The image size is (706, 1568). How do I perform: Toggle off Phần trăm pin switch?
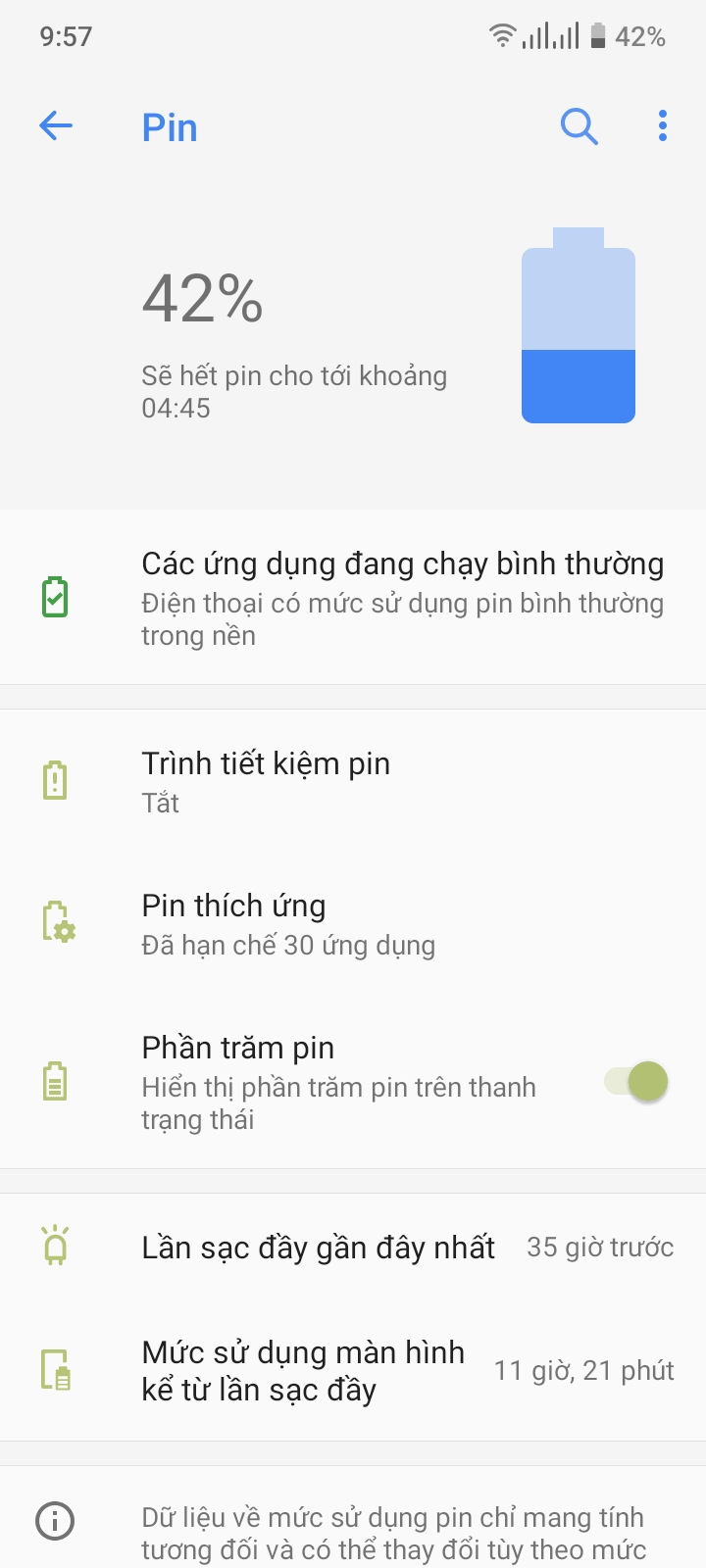click(x=637, y=1082)
